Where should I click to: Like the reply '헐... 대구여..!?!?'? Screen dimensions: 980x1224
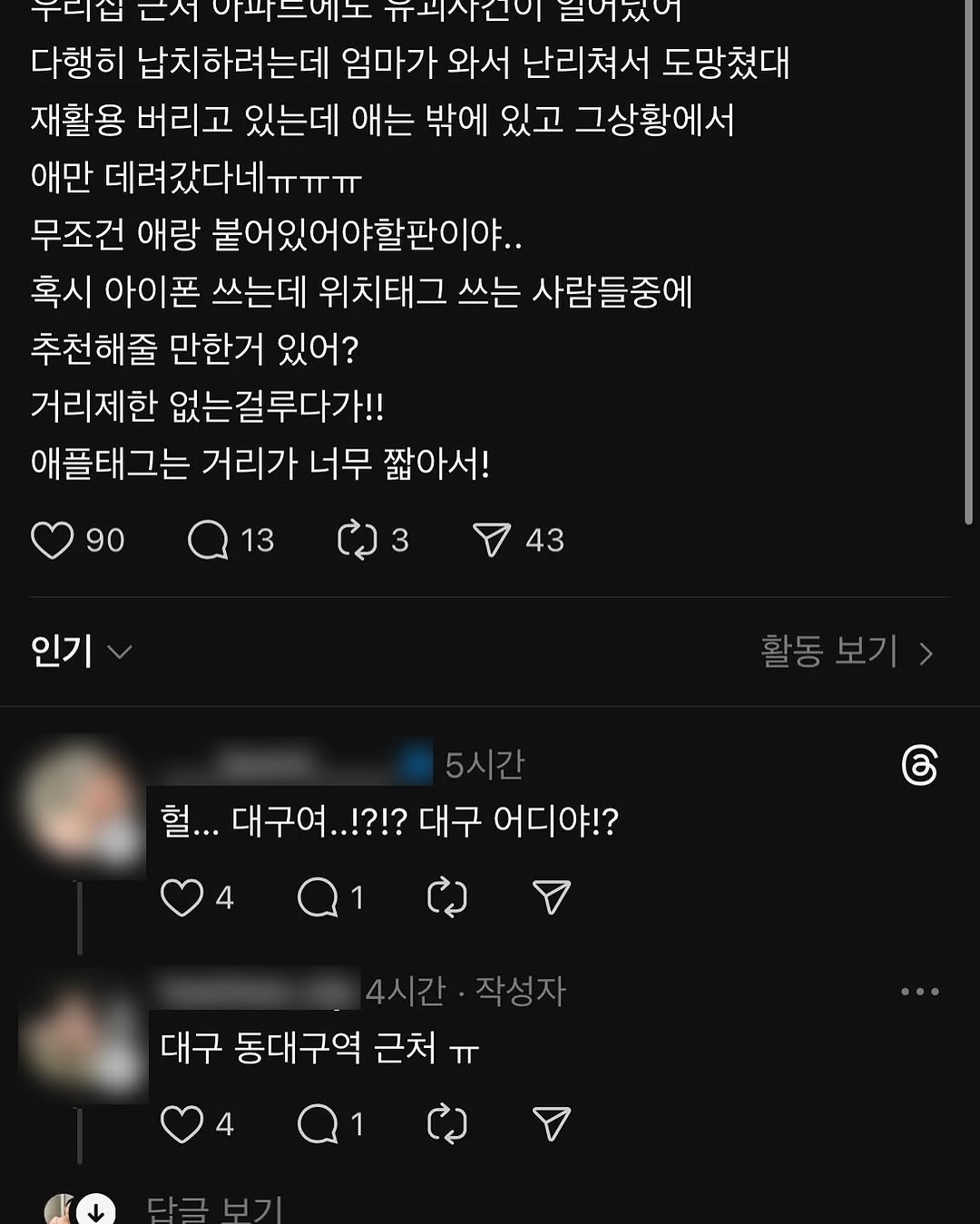pyautogui.click(x=181, y=897)
